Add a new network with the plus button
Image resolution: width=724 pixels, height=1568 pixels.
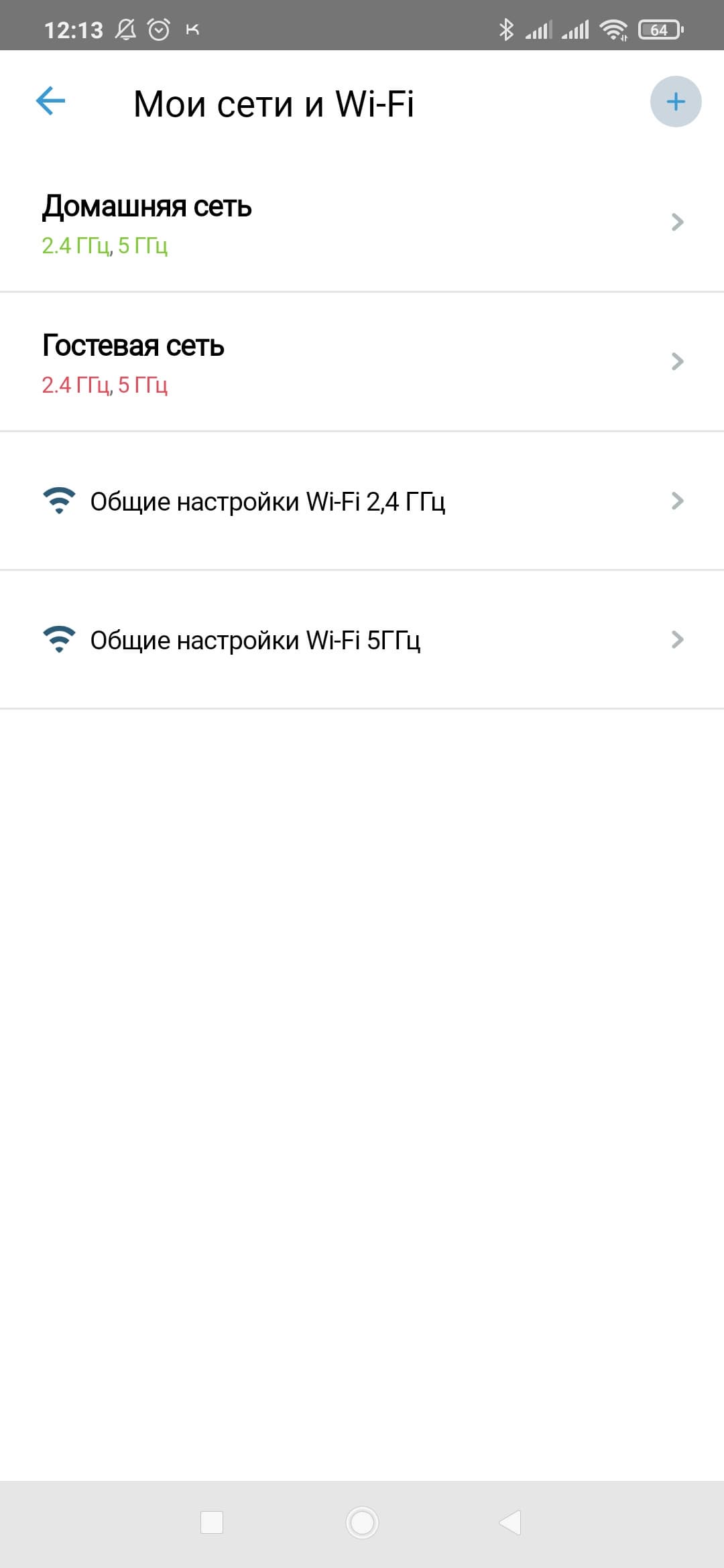675,102
